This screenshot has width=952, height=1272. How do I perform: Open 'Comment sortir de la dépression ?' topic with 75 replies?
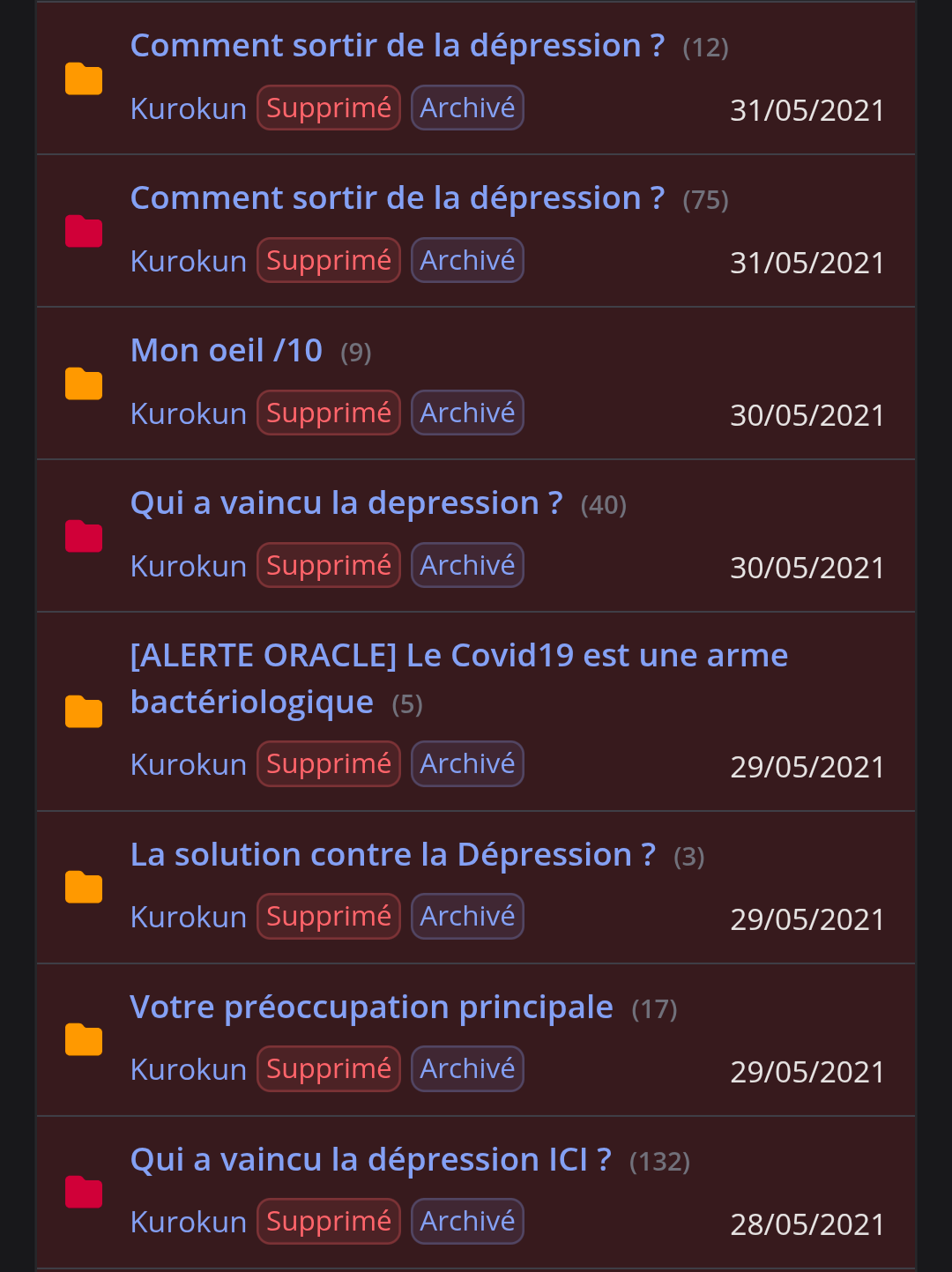397,198
